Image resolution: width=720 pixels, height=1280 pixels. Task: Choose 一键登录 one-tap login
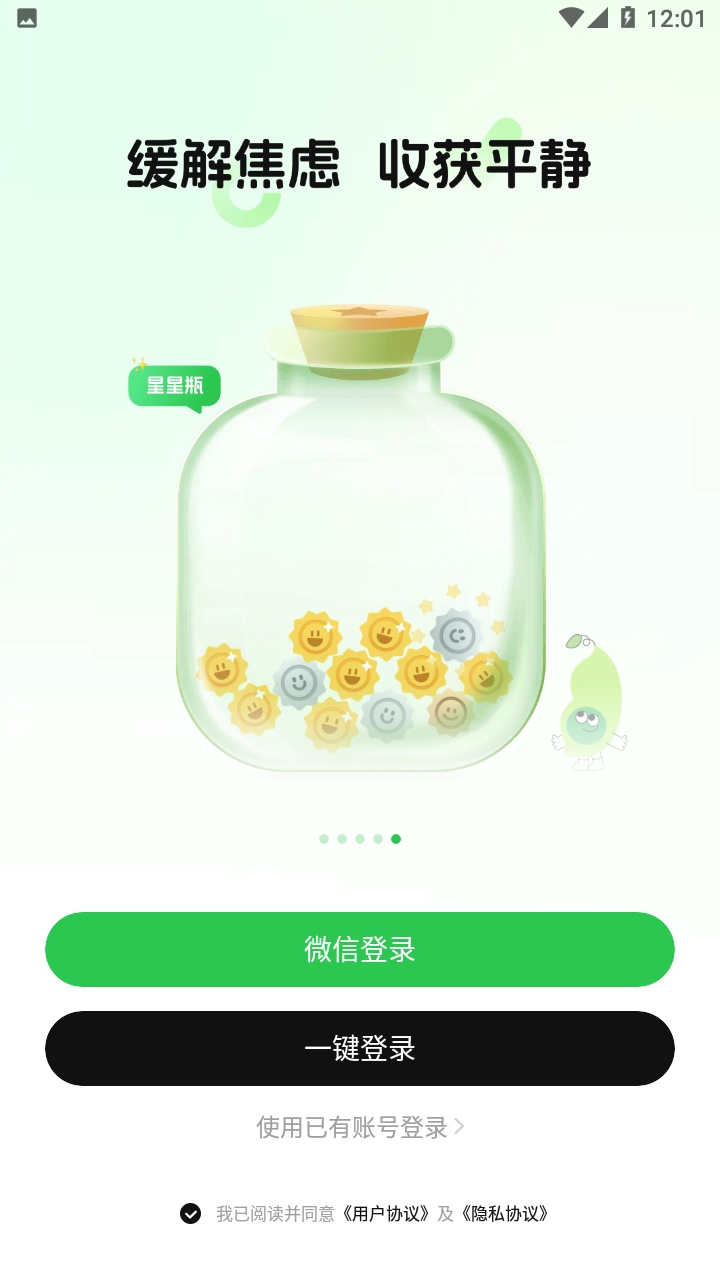point(360,1048)
